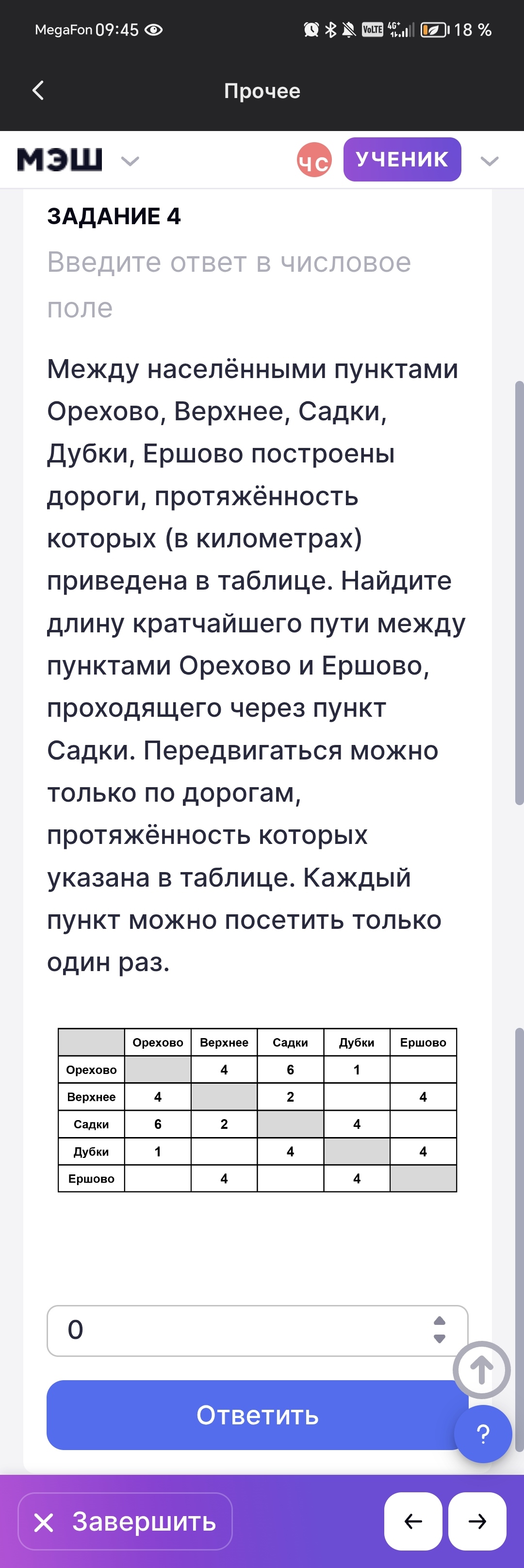The image size is (524, 1568).
Task: Open the ЧС profile avatar
Action: pyautogui.click(x=314, y=160)
